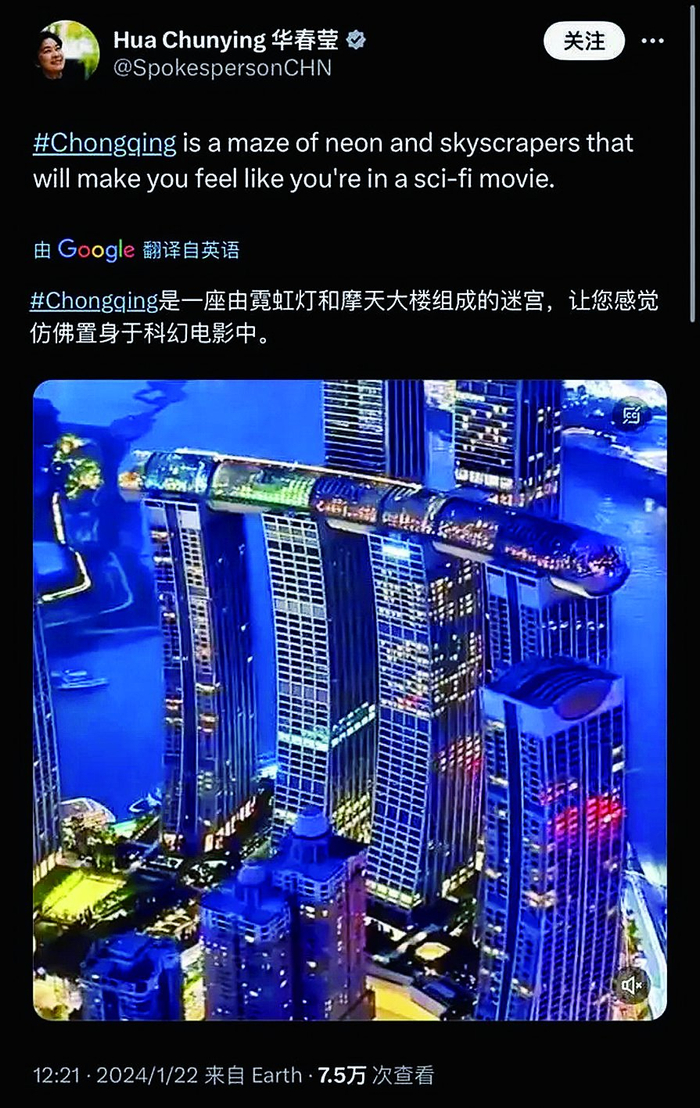Open Hua Chunying's profile avatar

(x=65, y=51)
